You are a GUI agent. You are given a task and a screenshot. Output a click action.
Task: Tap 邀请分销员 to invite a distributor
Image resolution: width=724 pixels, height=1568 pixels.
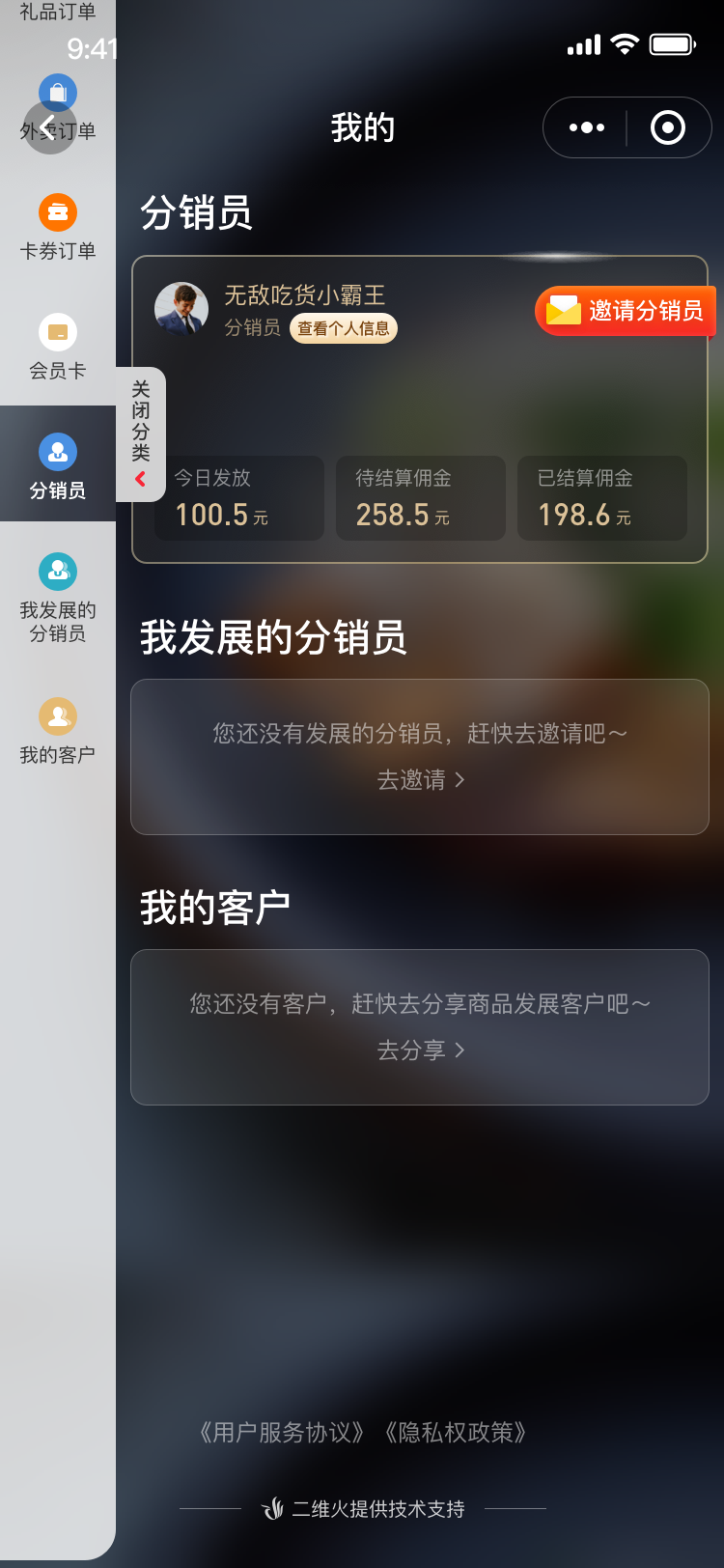tap(626, 311)
